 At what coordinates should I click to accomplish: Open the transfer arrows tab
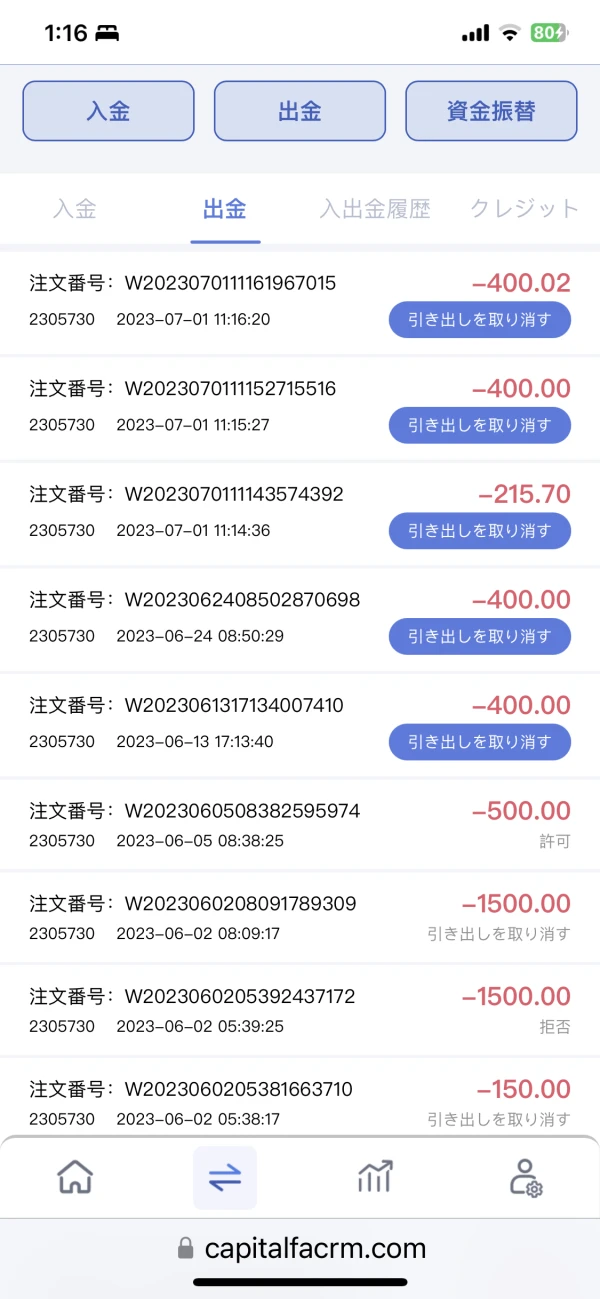225,1177
